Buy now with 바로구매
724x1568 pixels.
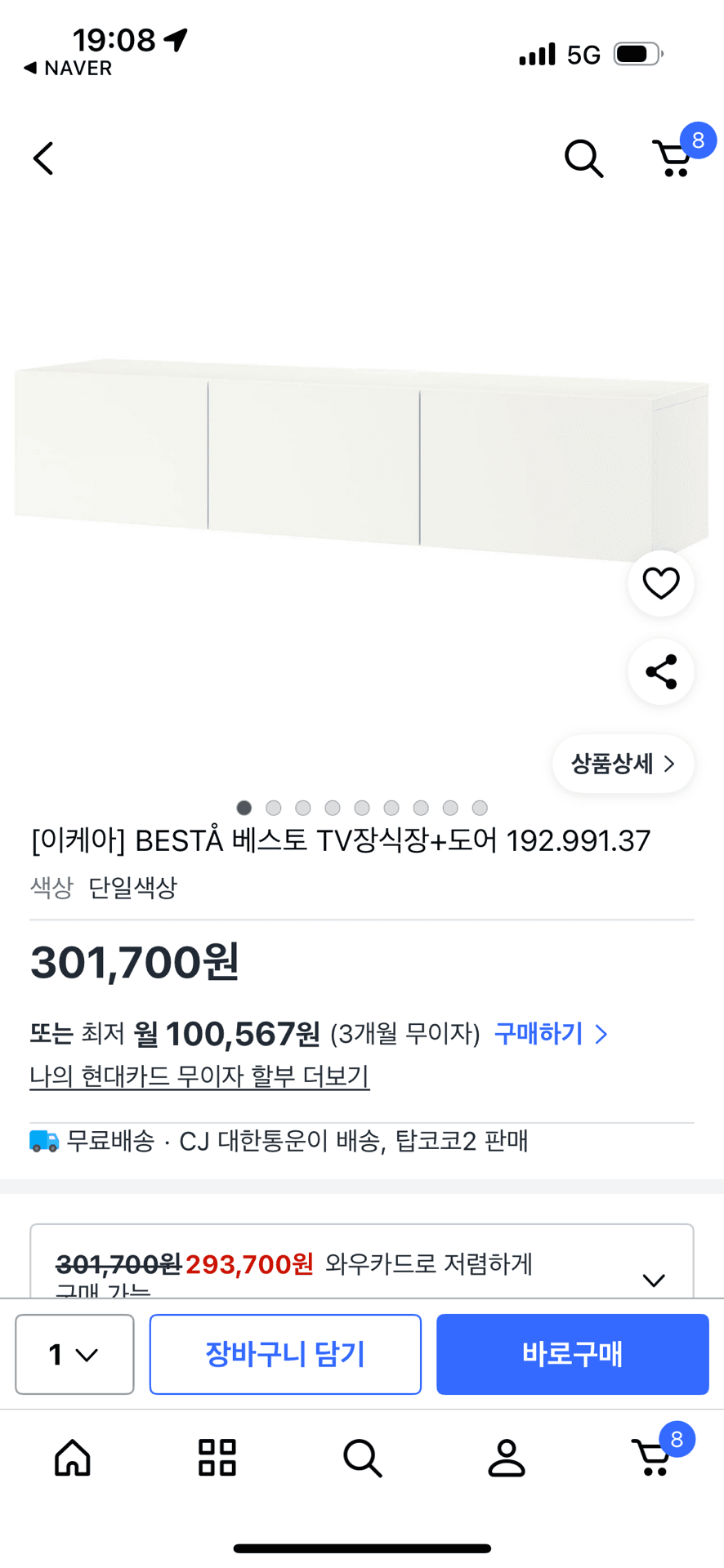pos(572,1354)
